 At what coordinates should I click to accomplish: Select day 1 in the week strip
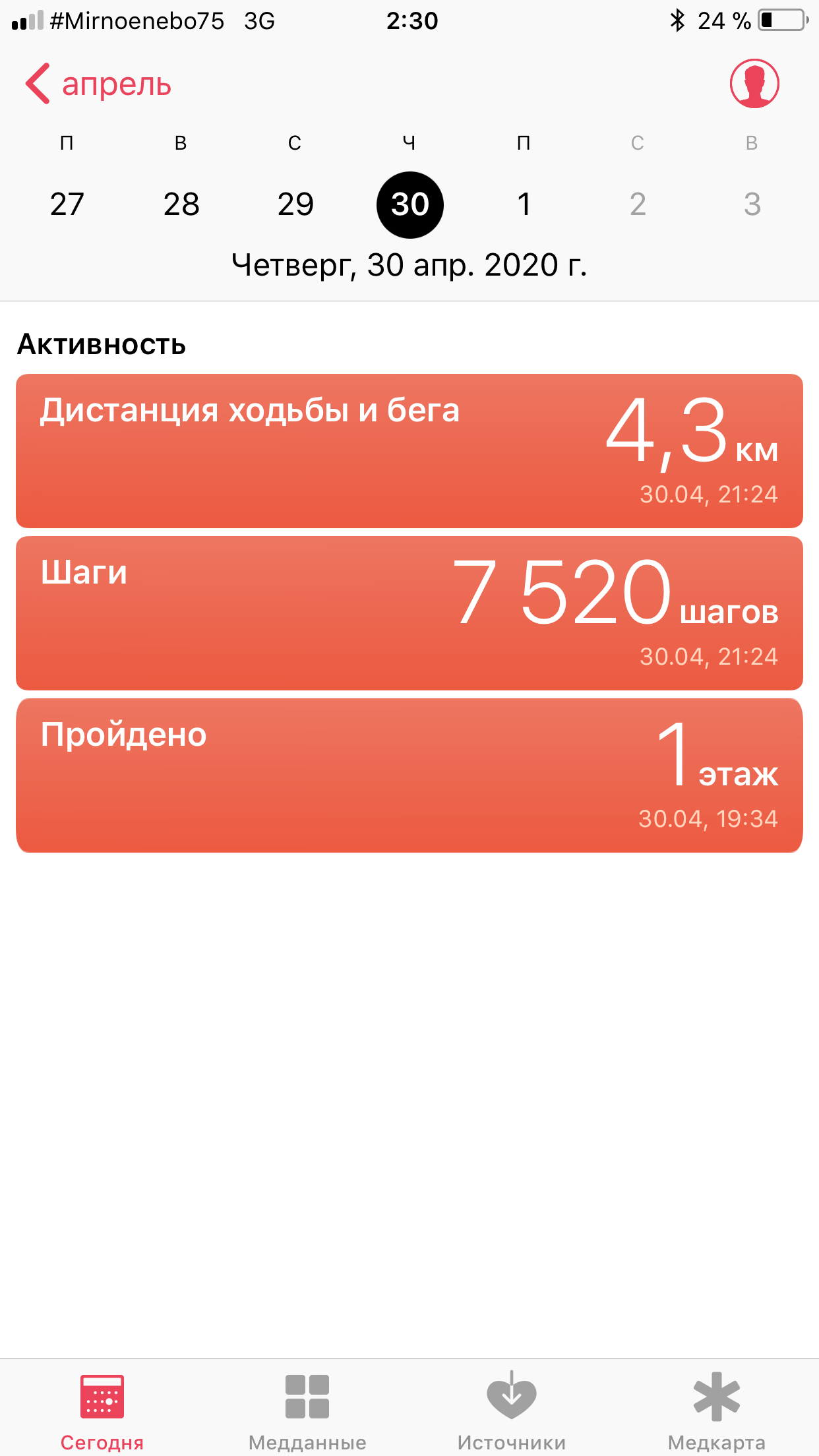coord(524,204)
